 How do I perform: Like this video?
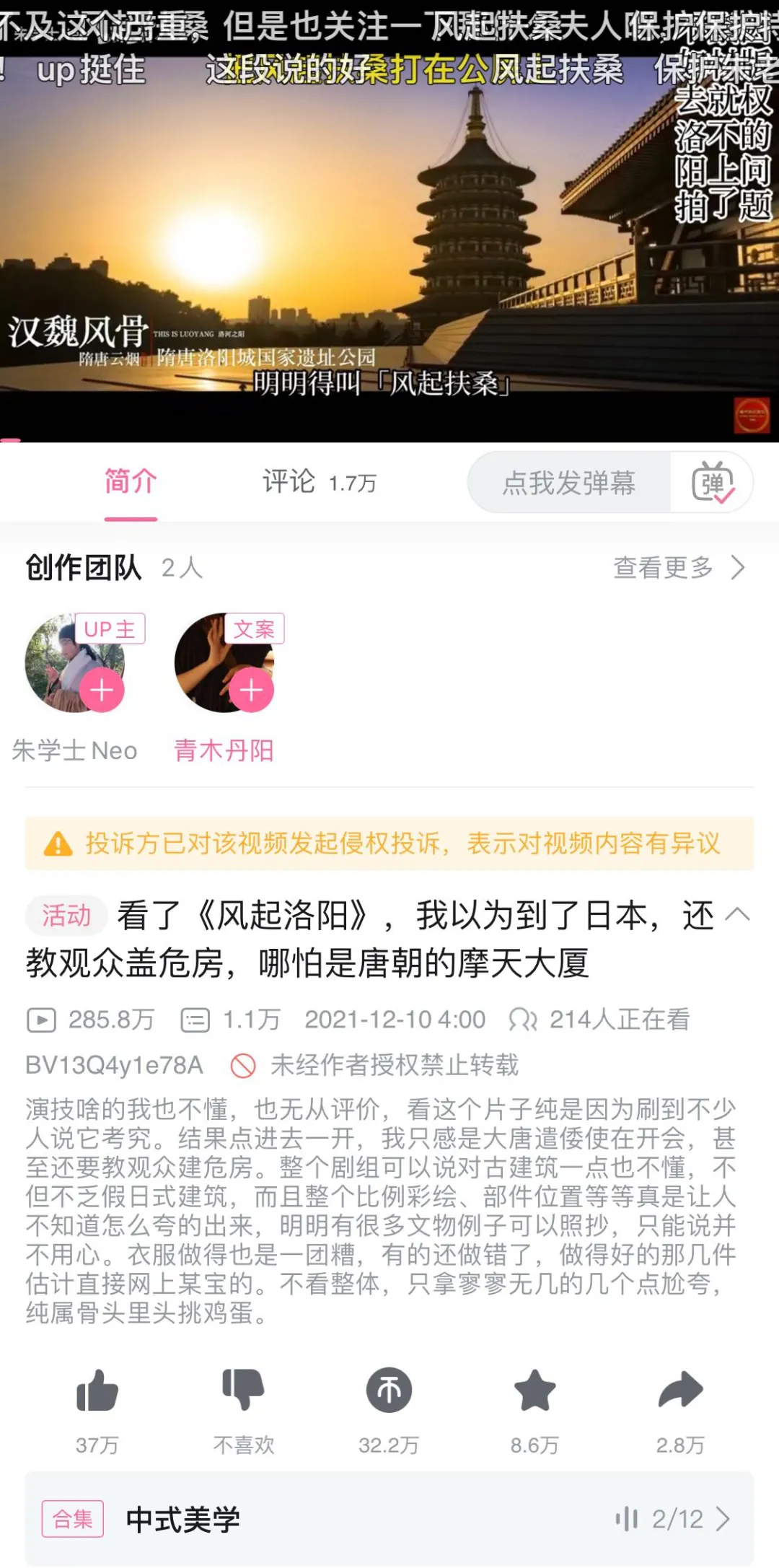point(97,1392)
